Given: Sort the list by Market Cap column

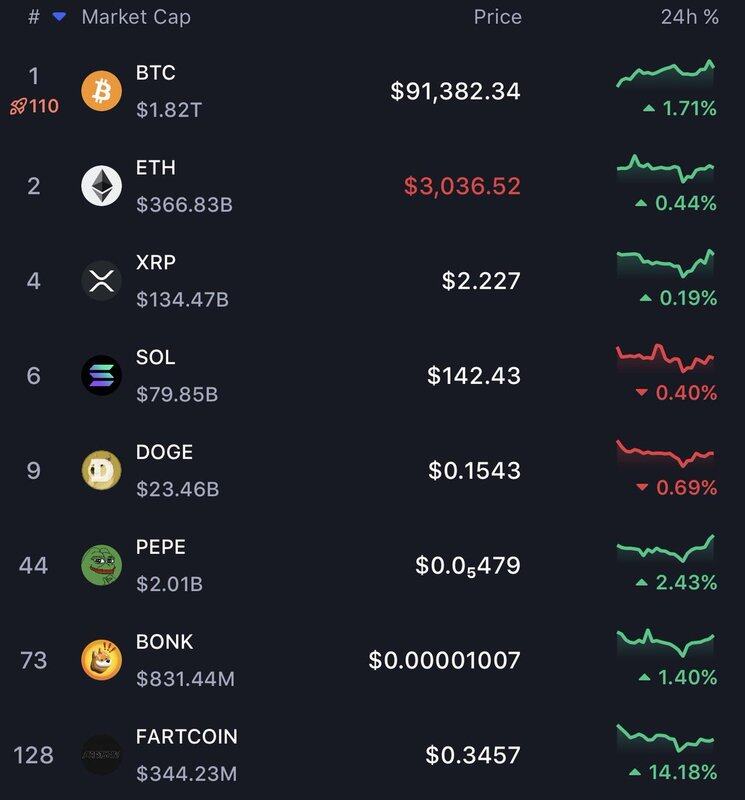Looking at the screenshot, I should click(135, 17).
